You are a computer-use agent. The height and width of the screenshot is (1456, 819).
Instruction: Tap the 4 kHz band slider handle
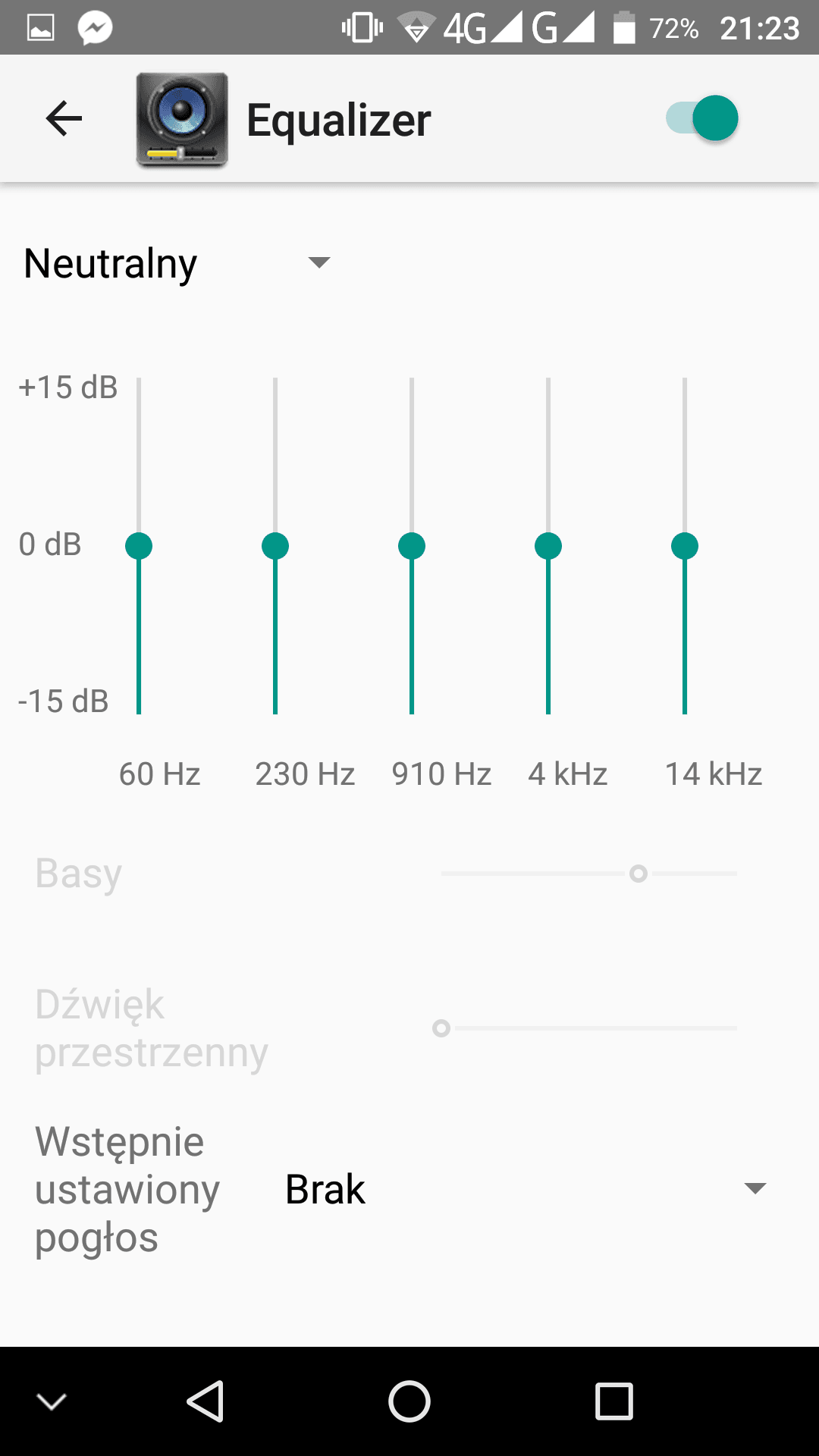pyautogui.click(x=548, y=546)
